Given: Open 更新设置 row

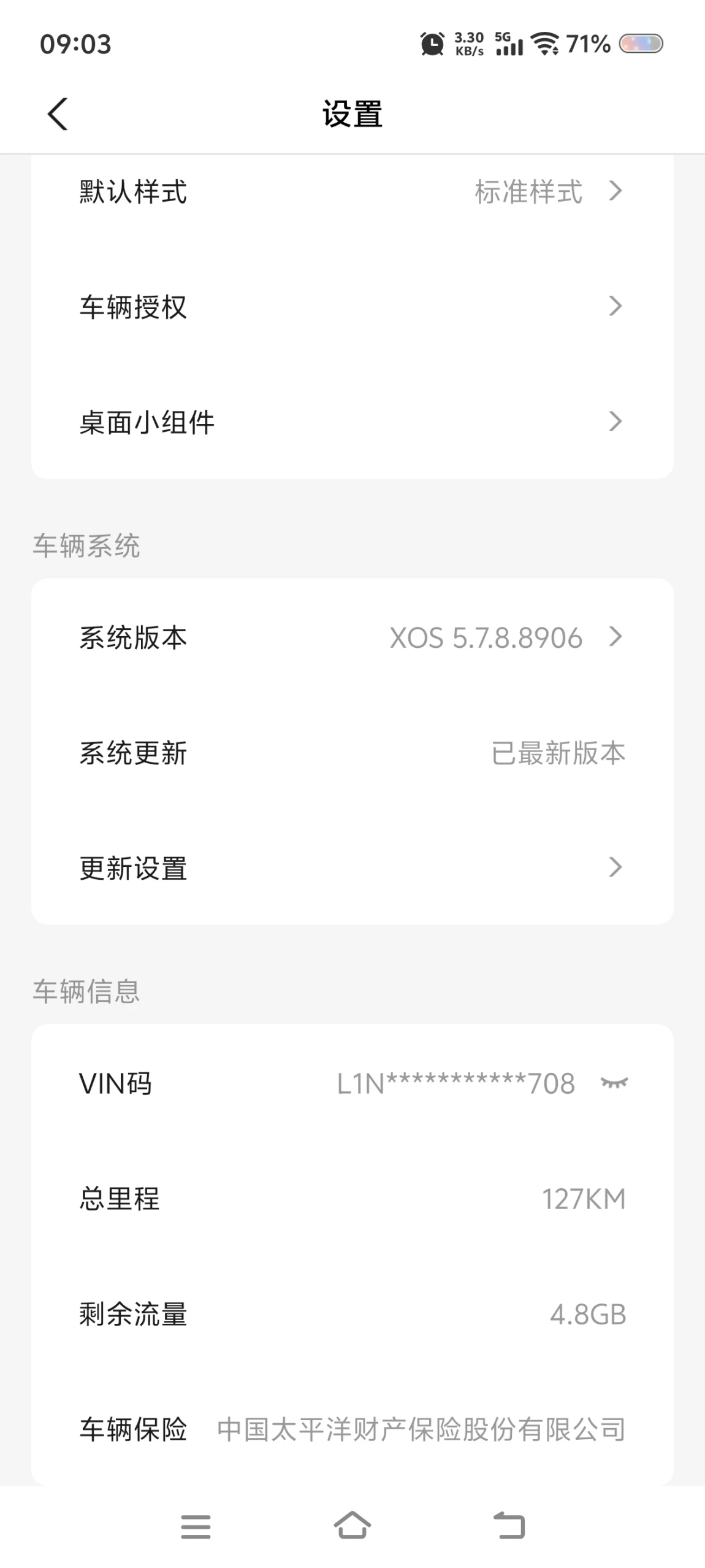Looking at the screenshot, I should [352, 867].
